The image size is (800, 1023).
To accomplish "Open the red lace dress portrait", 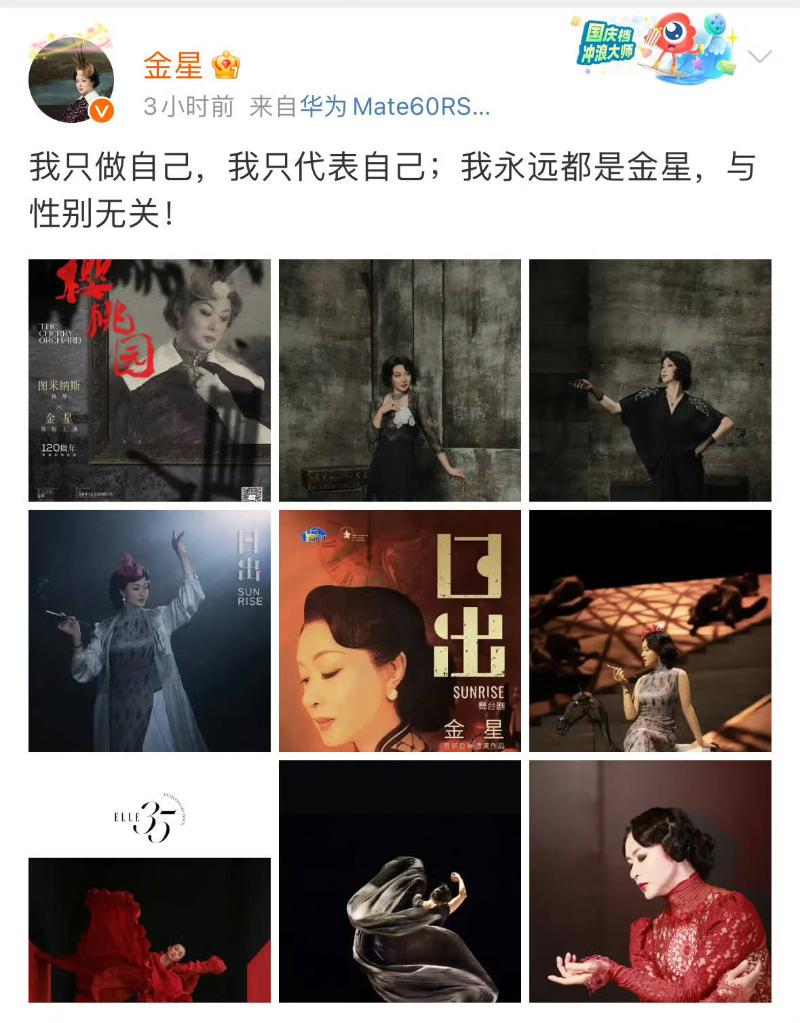I will click(x=650, y=881).
